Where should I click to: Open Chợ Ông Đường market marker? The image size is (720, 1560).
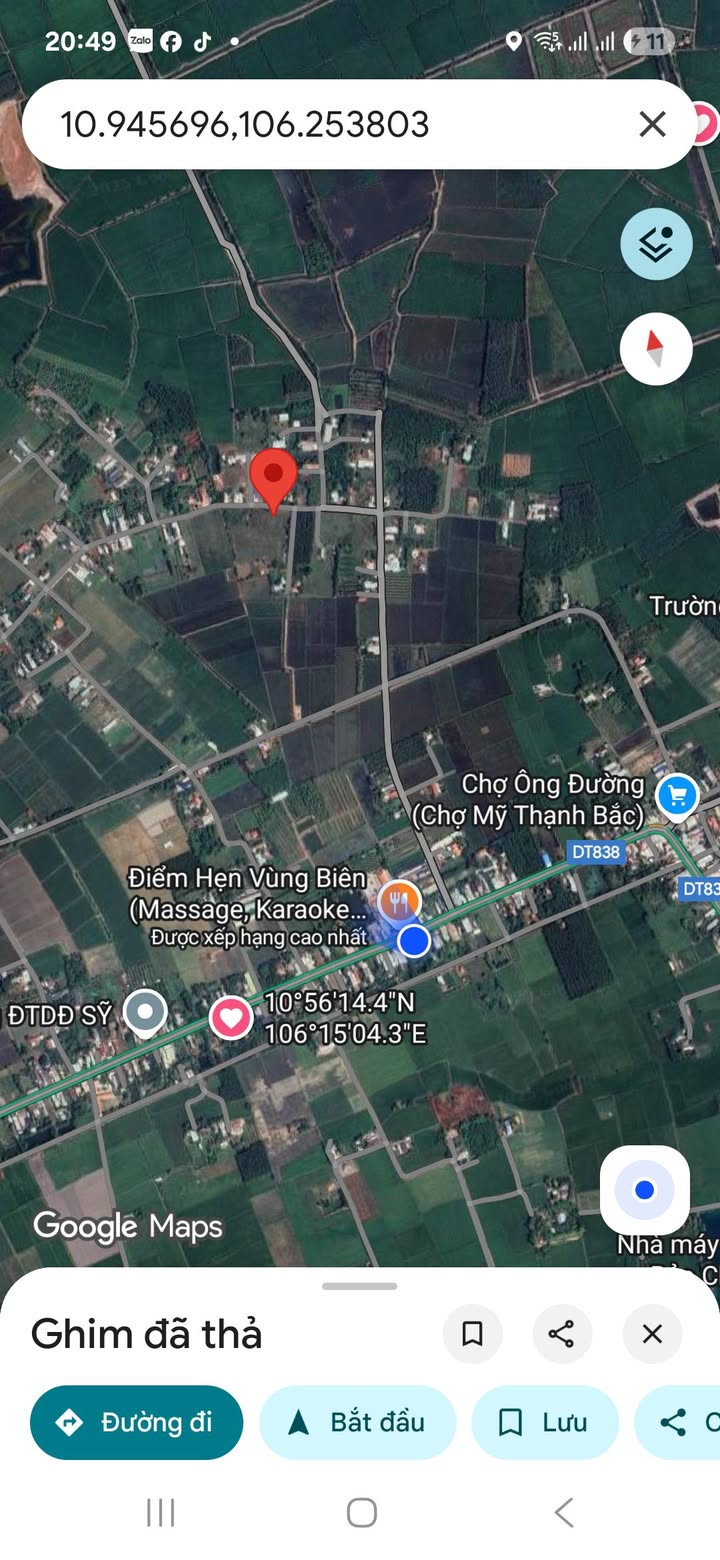[x=677, y=797]
